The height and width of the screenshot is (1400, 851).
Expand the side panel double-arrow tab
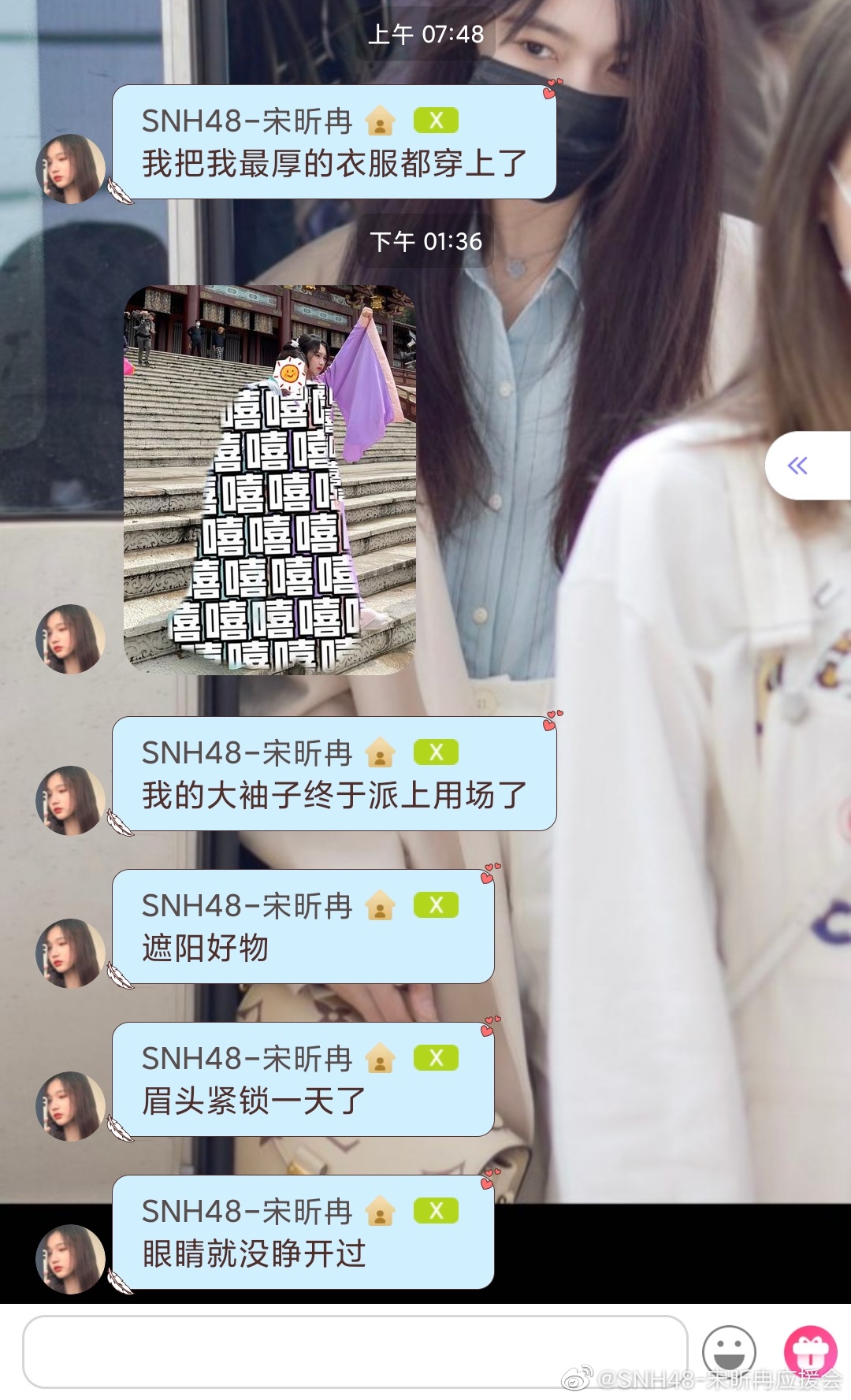click(x=798, y=466)
